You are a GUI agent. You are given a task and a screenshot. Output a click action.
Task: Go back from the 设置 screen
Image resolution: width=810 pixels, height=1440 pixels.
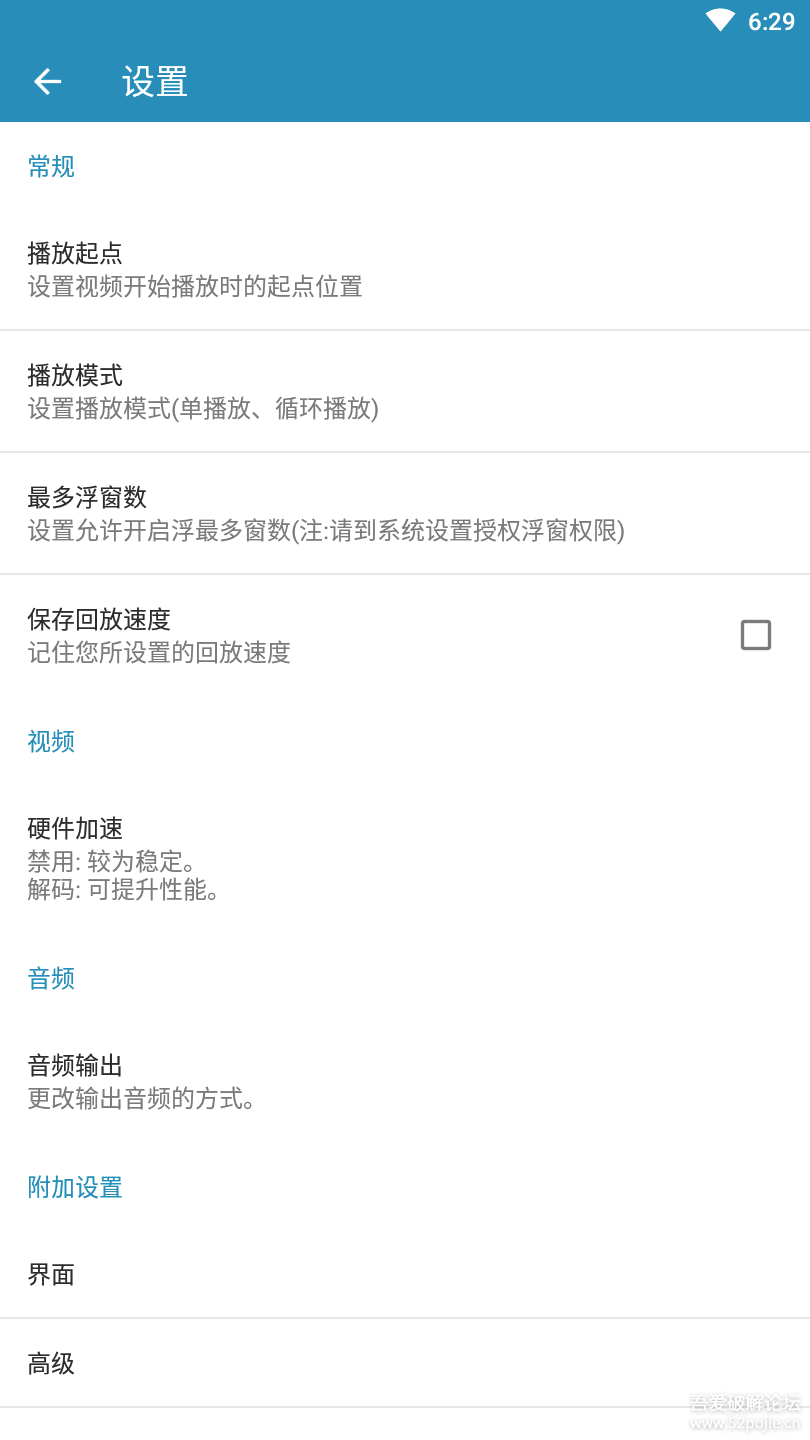point(47,81)
